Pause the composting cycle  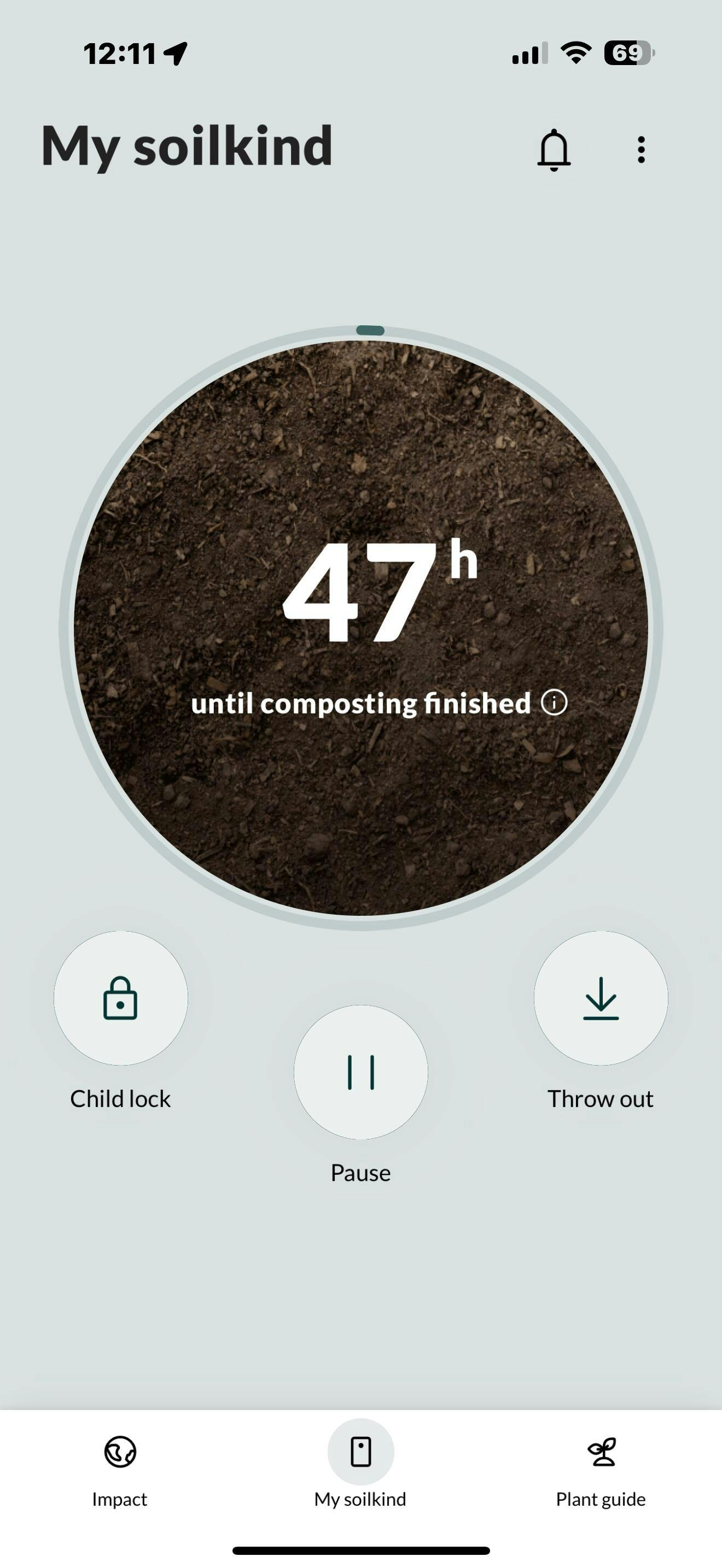coord(361,1072)
